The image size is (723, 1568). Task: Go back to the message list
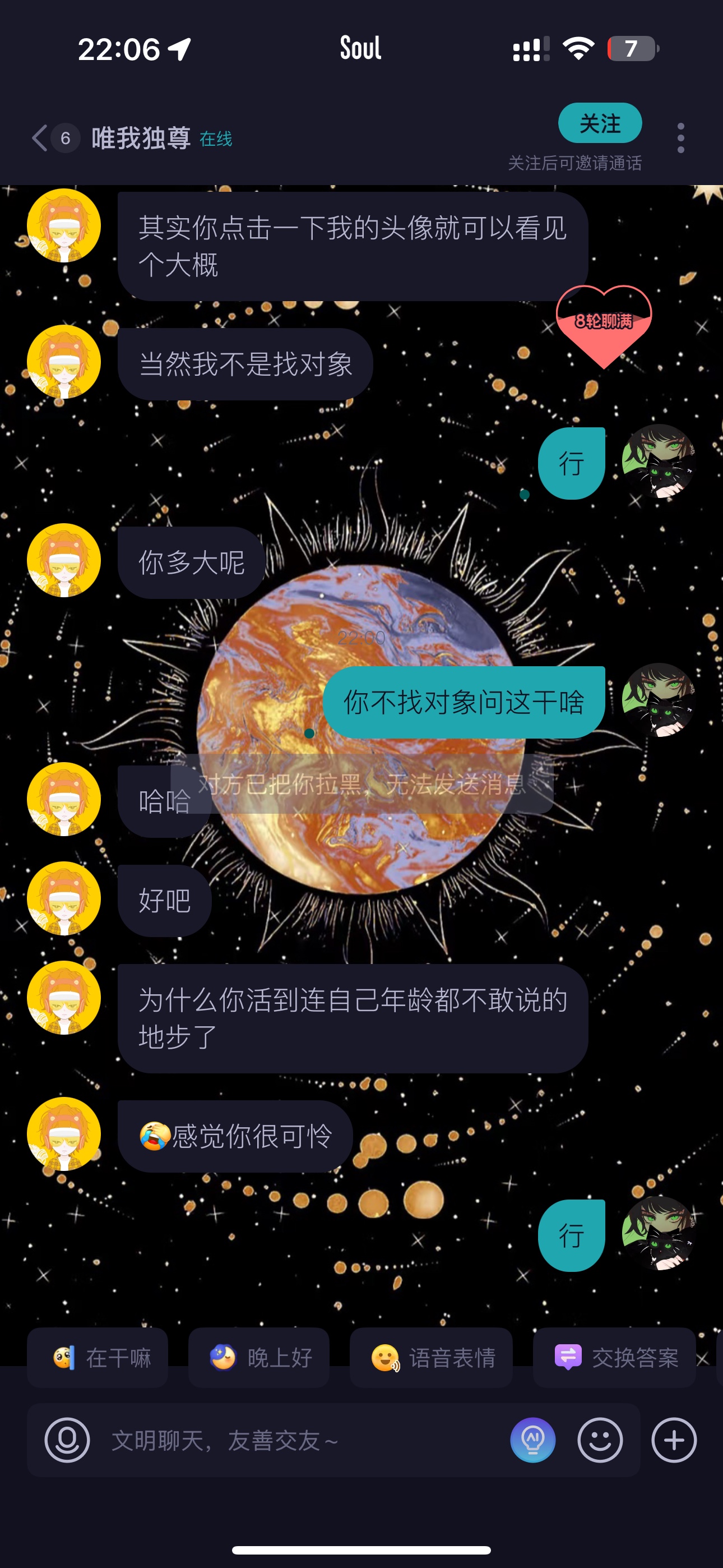tap(40, 138)
